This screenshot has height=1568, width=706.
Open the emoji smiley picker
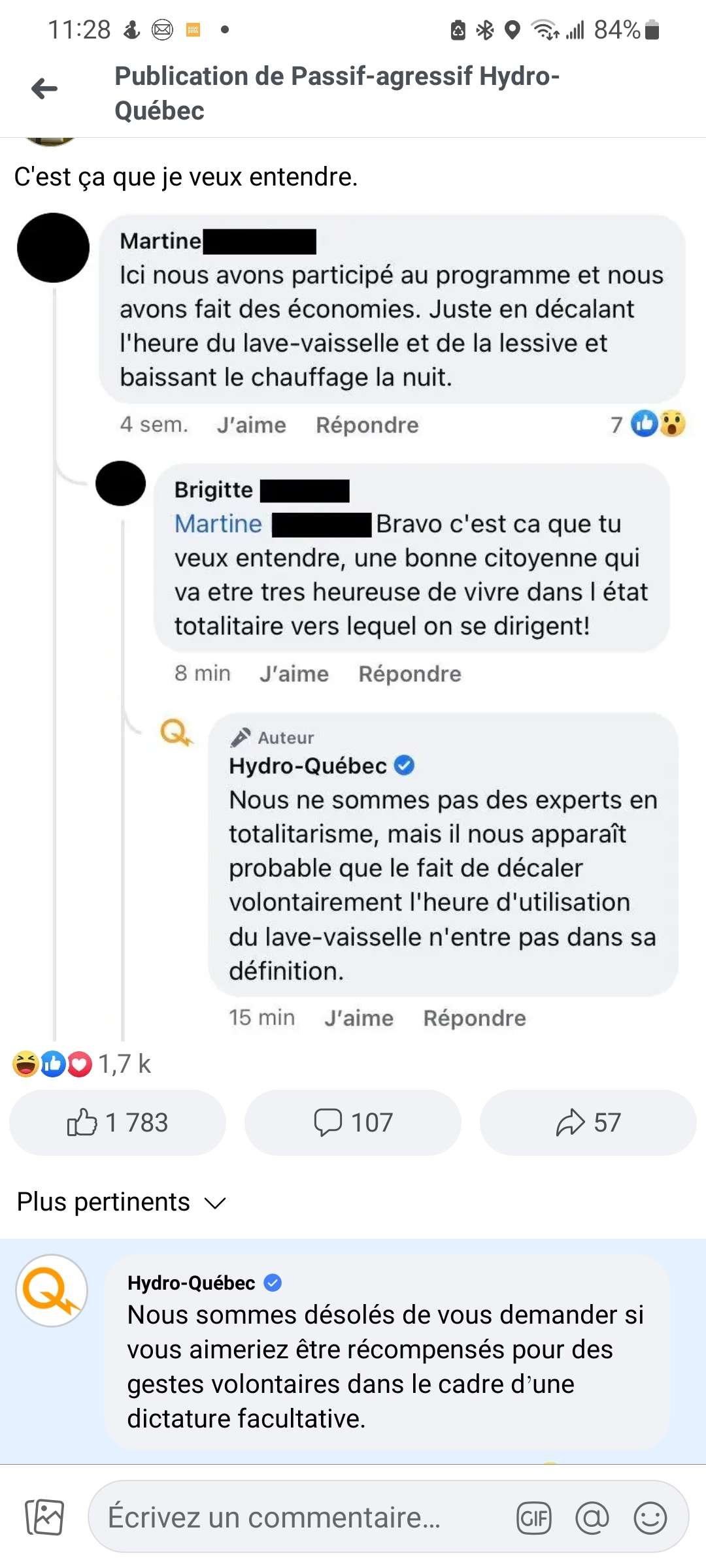point(650,1518)
